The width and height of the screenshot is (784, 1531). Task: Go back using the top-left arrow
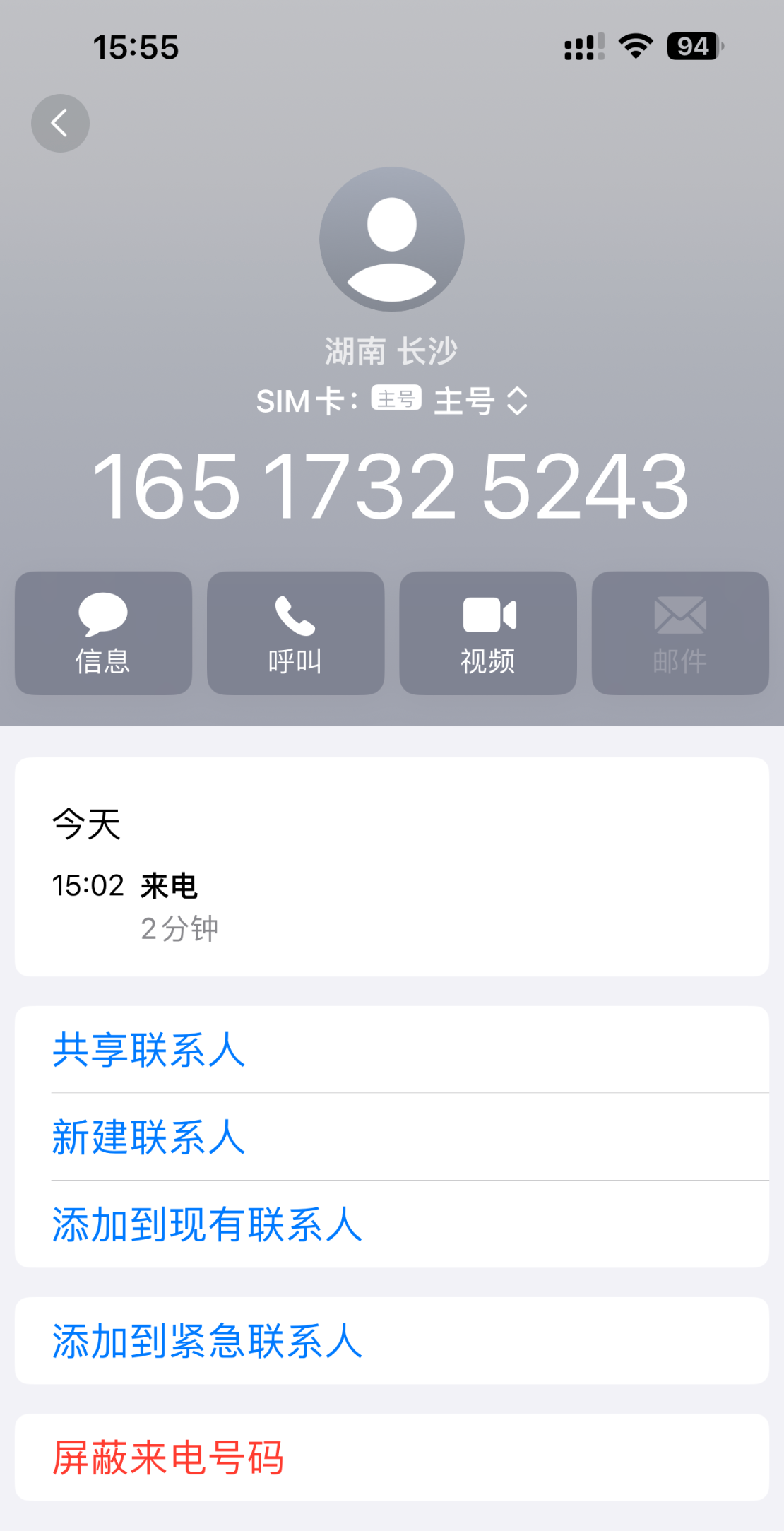(60, 124)
